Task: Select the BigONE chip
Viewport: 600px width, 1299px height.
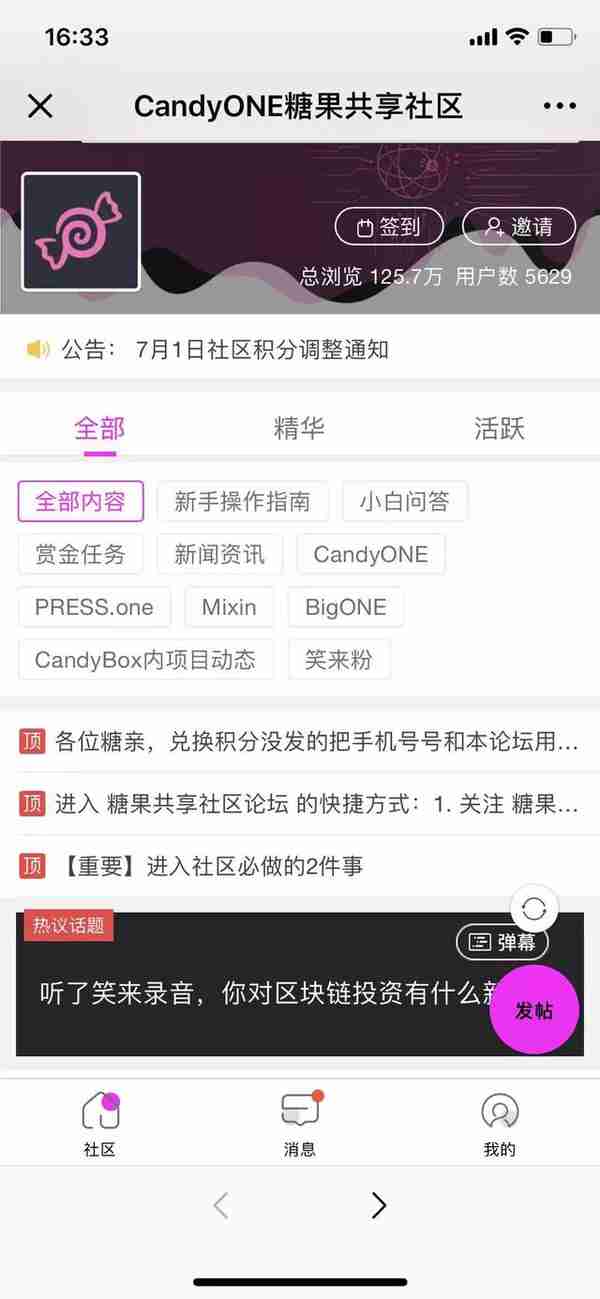Action: [x=346, y=607]
